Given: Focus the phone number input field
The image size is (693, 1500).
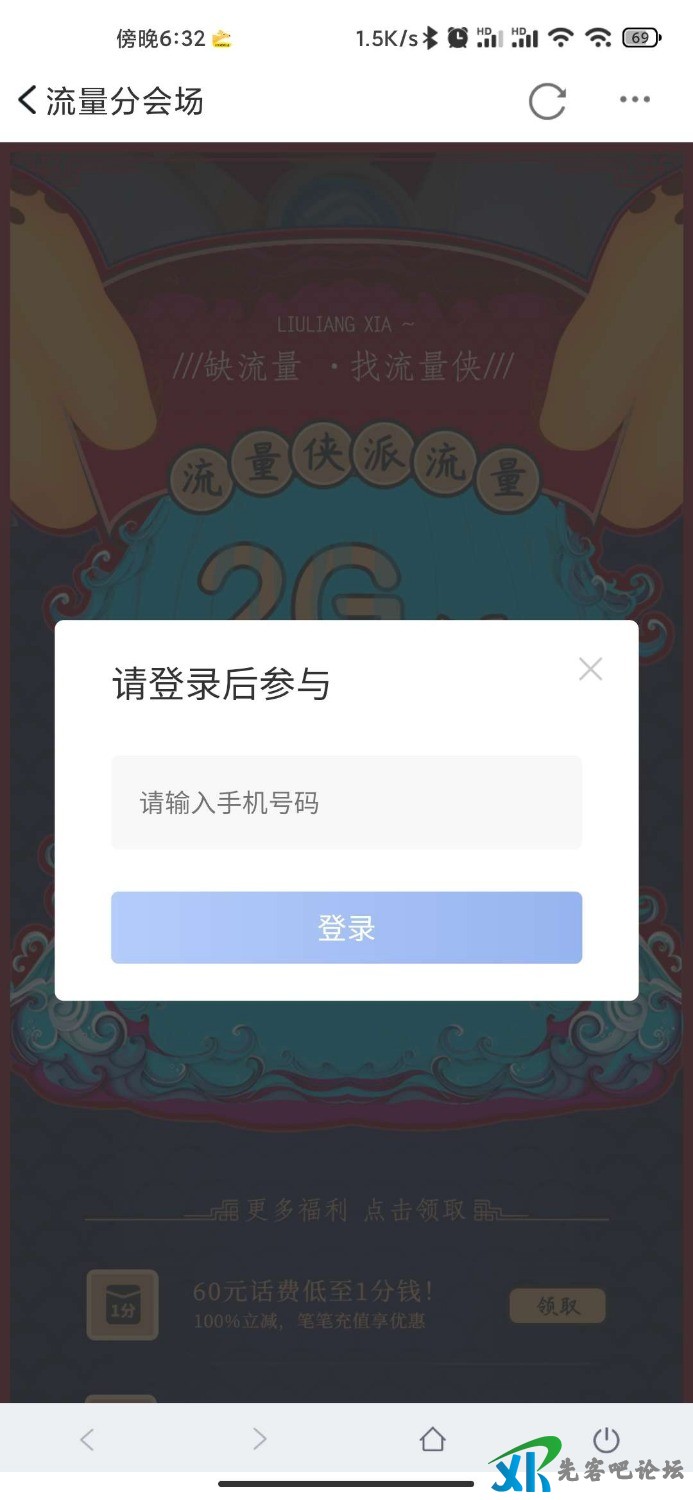Looking at the screenshot, I should (346, 803).
